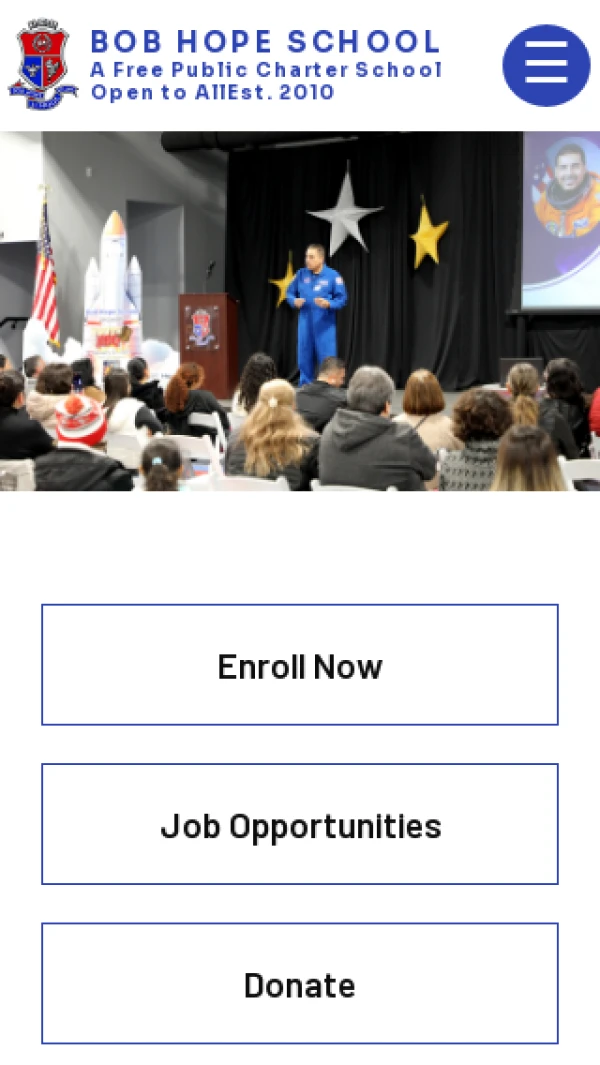
Task: Open Job Opportunities
Action: (300, 825)
